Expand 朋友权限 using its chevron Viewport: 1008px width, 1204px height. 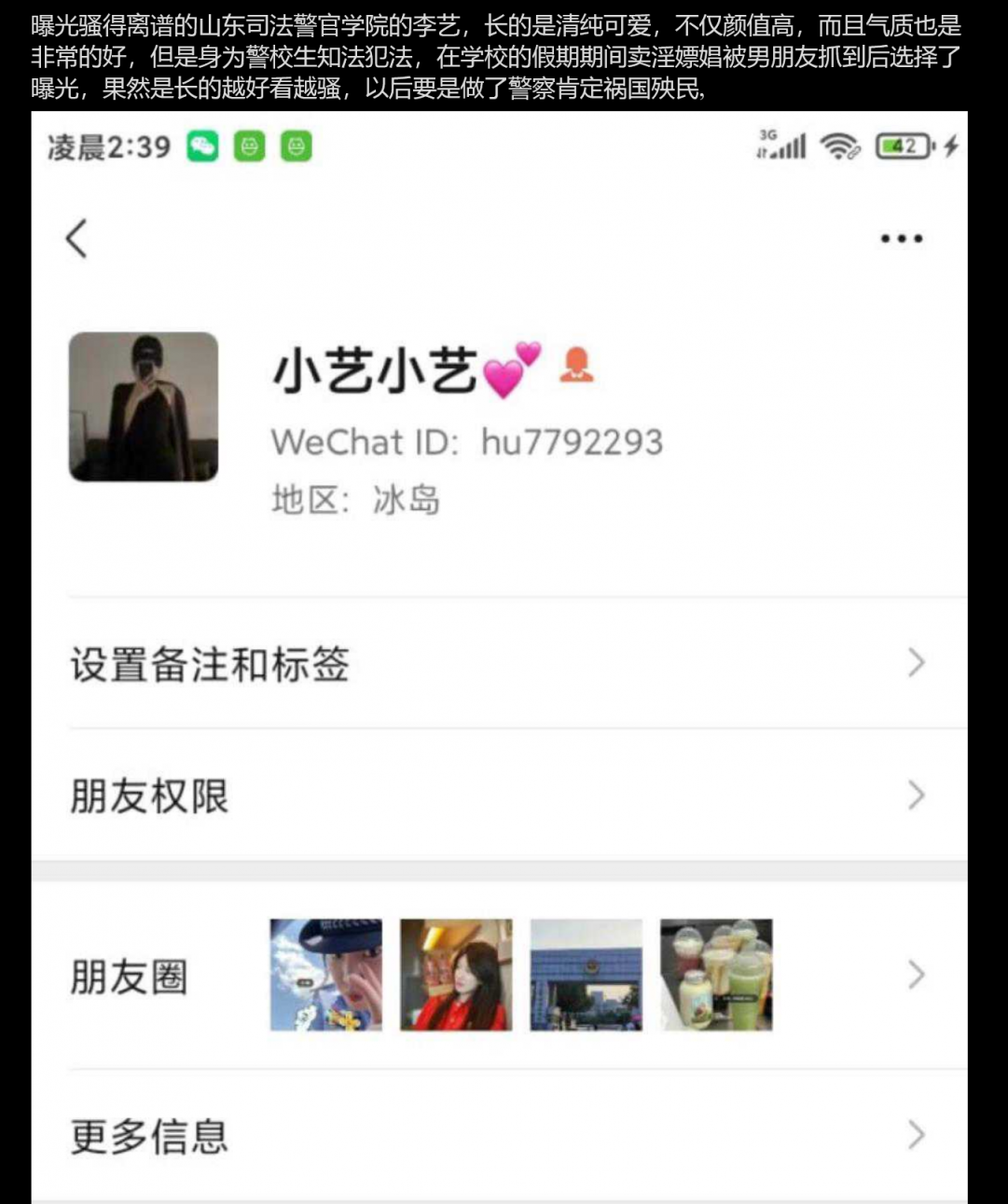coord(915,796)
